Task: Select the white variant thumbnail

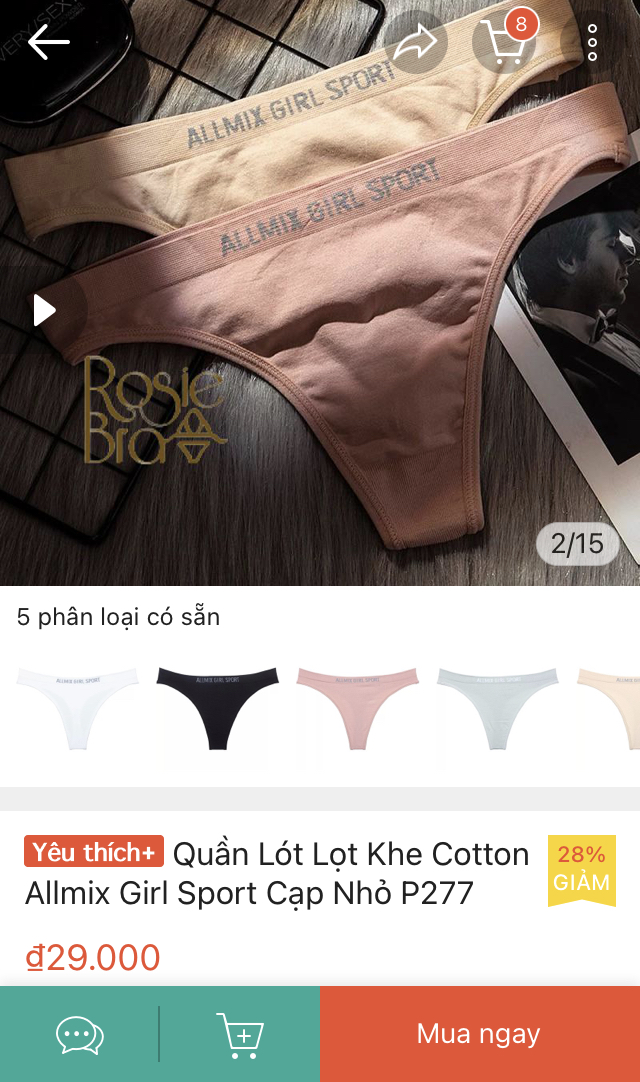Action: [77, 706]
